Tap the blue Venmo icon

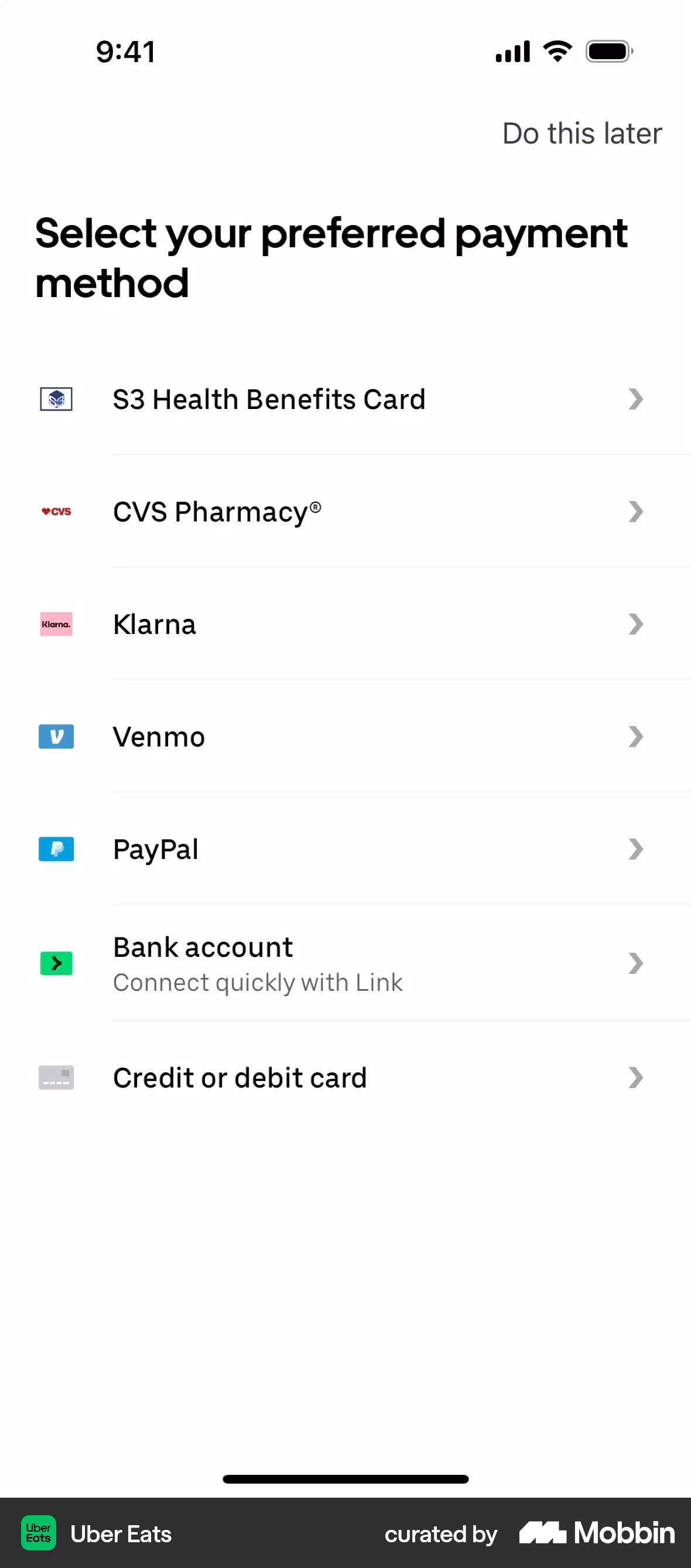[56, 737]
